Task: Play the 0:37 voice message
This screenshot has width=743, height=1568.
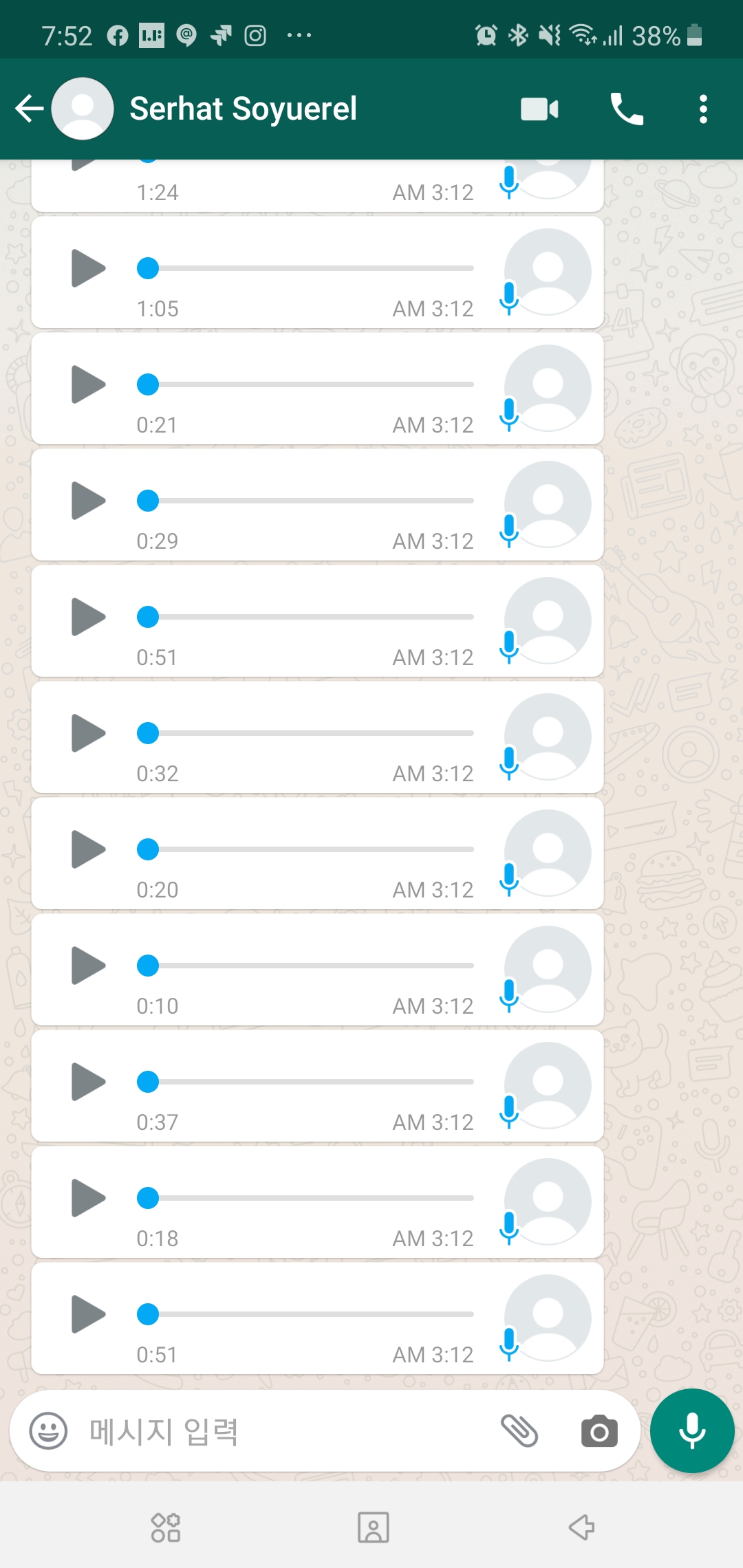Action: click(x=88, y=1082)
